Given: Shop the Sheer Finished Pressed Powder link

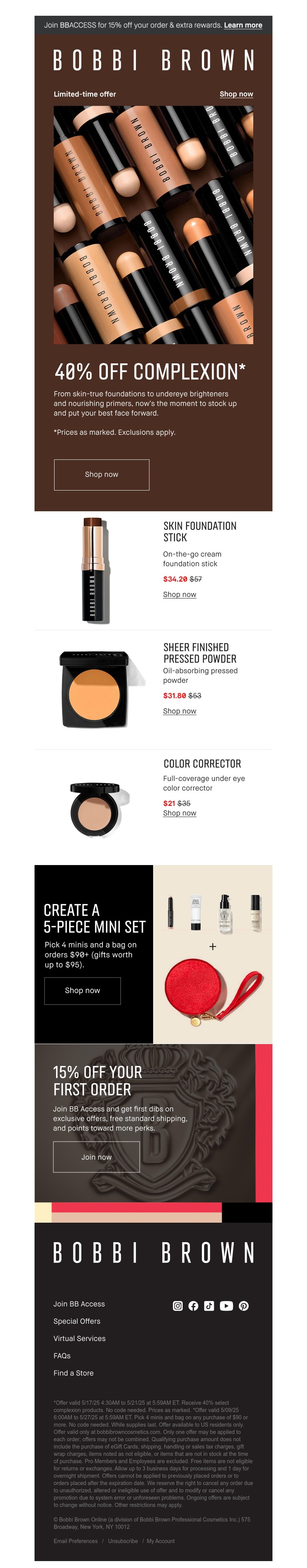Looking at the screenshot, I should tap(179, 711).
